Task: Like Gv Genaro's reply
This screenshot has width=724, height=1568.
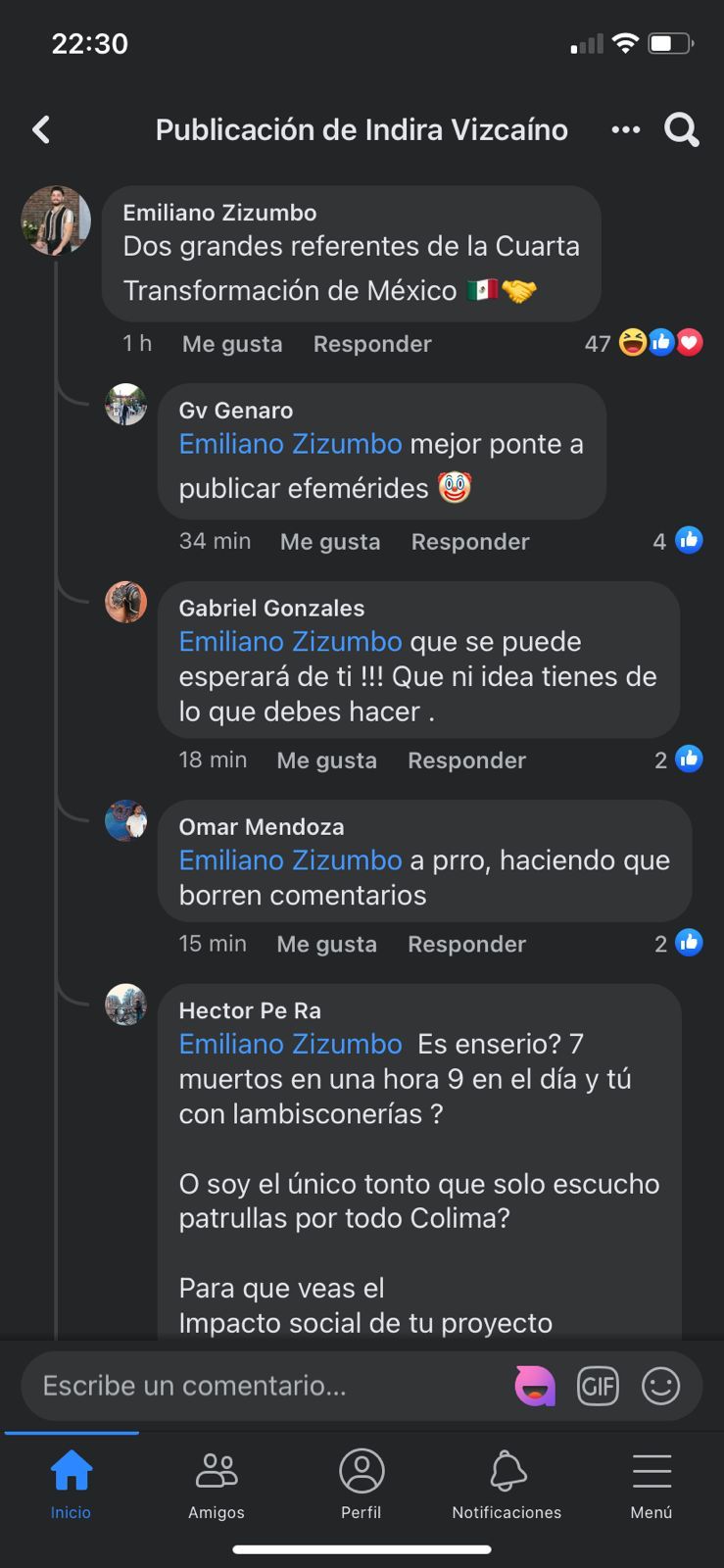Action: point(330,542)
